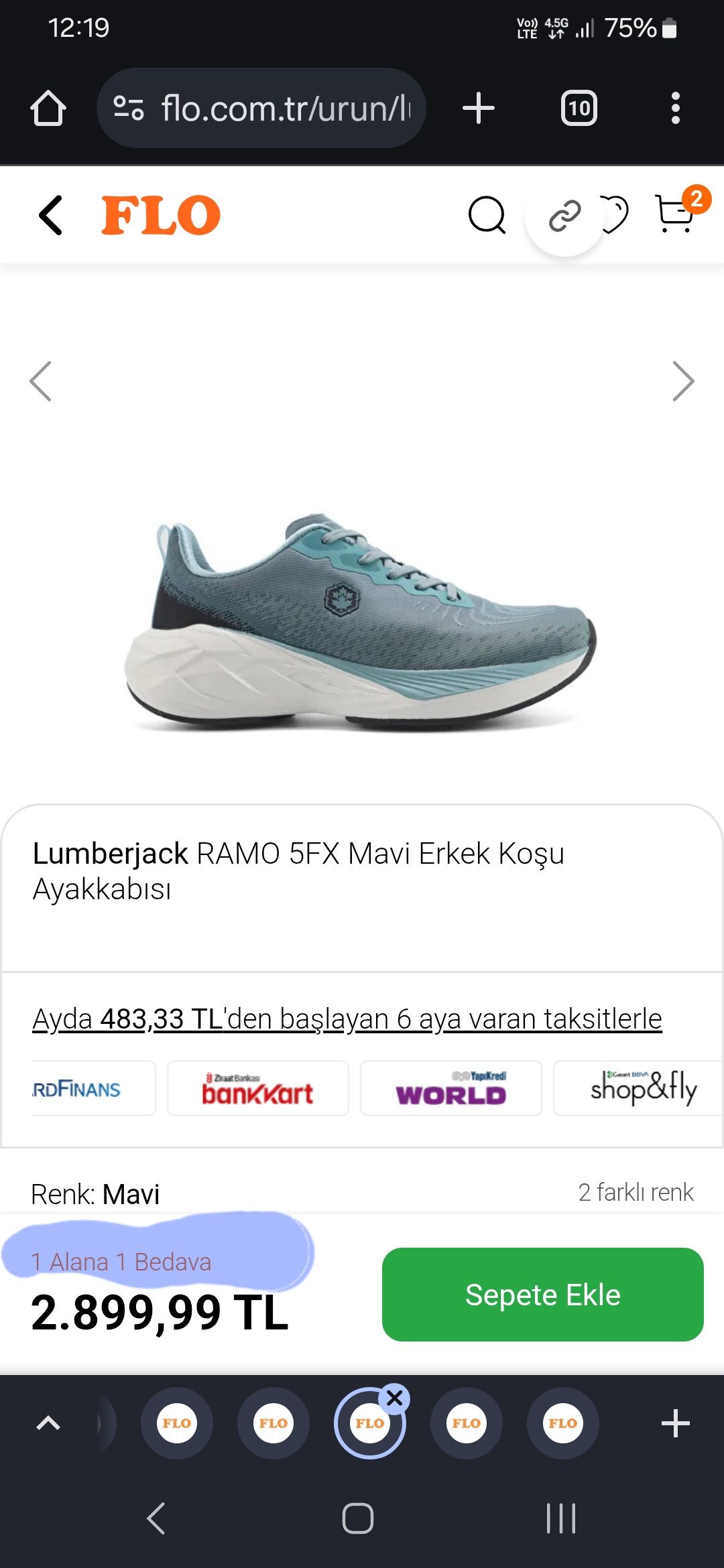This screenshot has height=1568, width=724.
Task: Close the active FLO tab in the tab strip
Action: pos(395,1398)
